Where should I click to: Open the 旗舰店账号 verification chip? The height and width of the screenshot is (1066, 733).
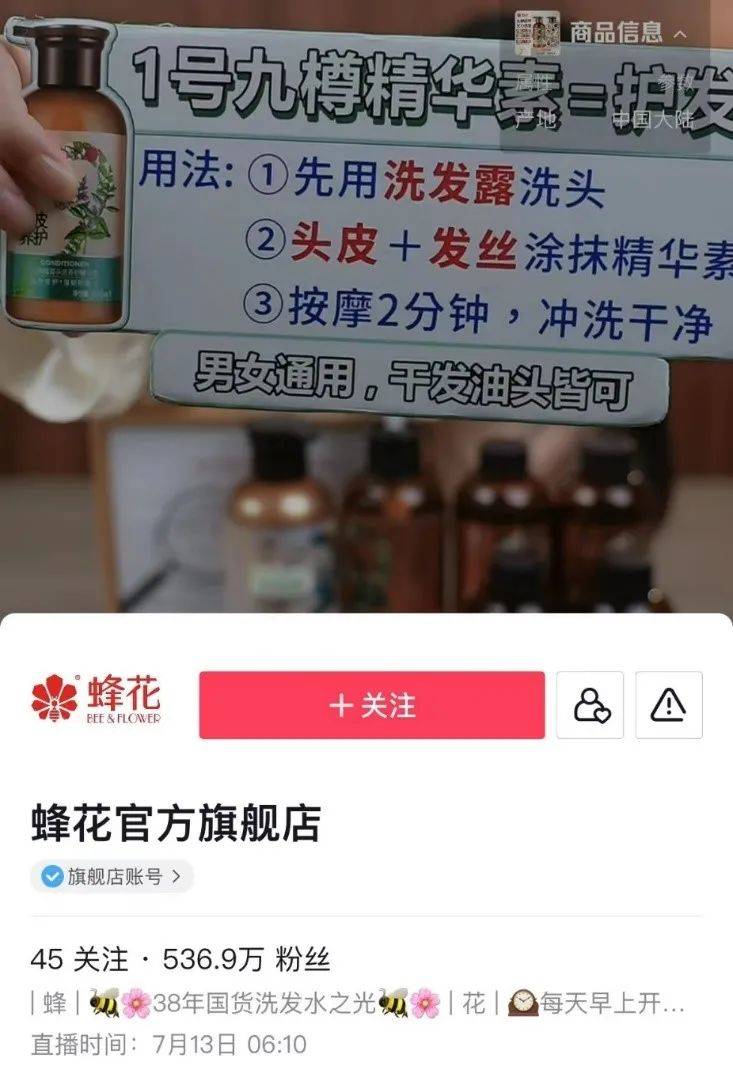tap(112, 877)
